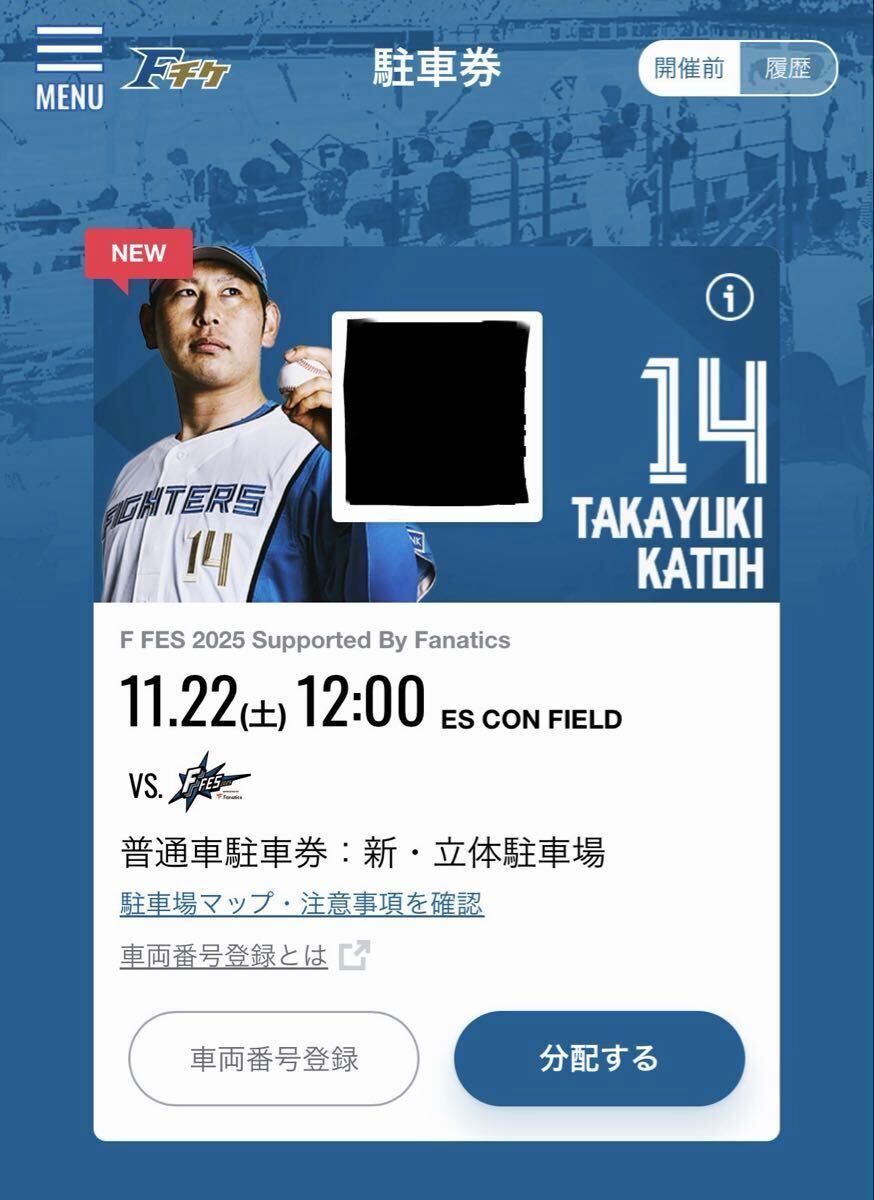Open 駐車場マップ・注意事項を確認 link
874x1200 pixels.
click(301, 904)
